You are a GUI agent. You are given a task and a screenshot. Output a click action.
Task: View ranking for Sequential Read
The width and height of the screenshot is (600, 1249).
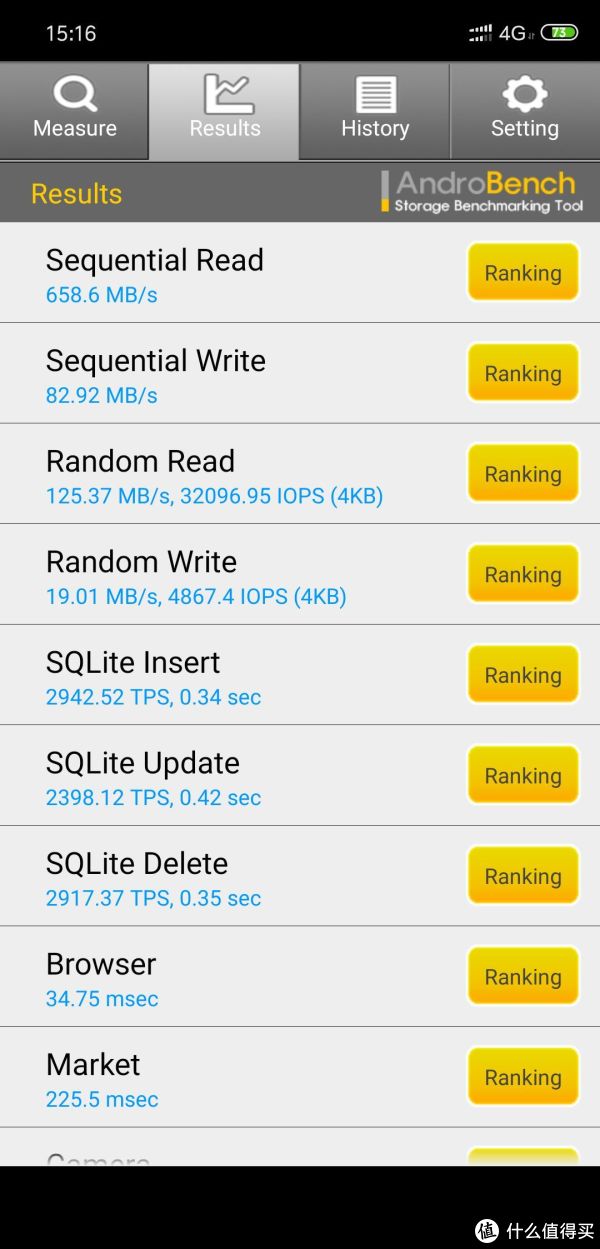(523, 273)
